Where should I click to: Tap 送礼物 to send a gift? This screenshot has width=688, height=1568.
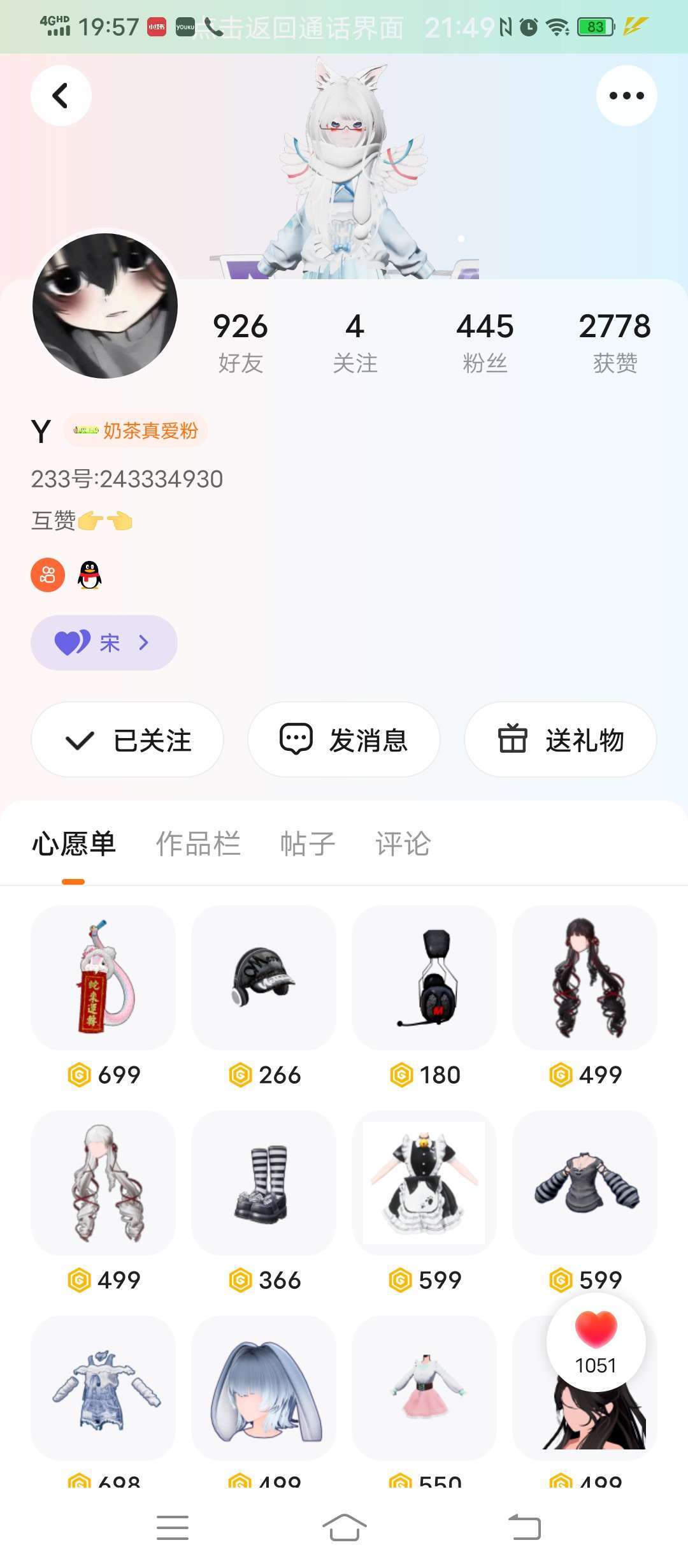tap(561, 740)
